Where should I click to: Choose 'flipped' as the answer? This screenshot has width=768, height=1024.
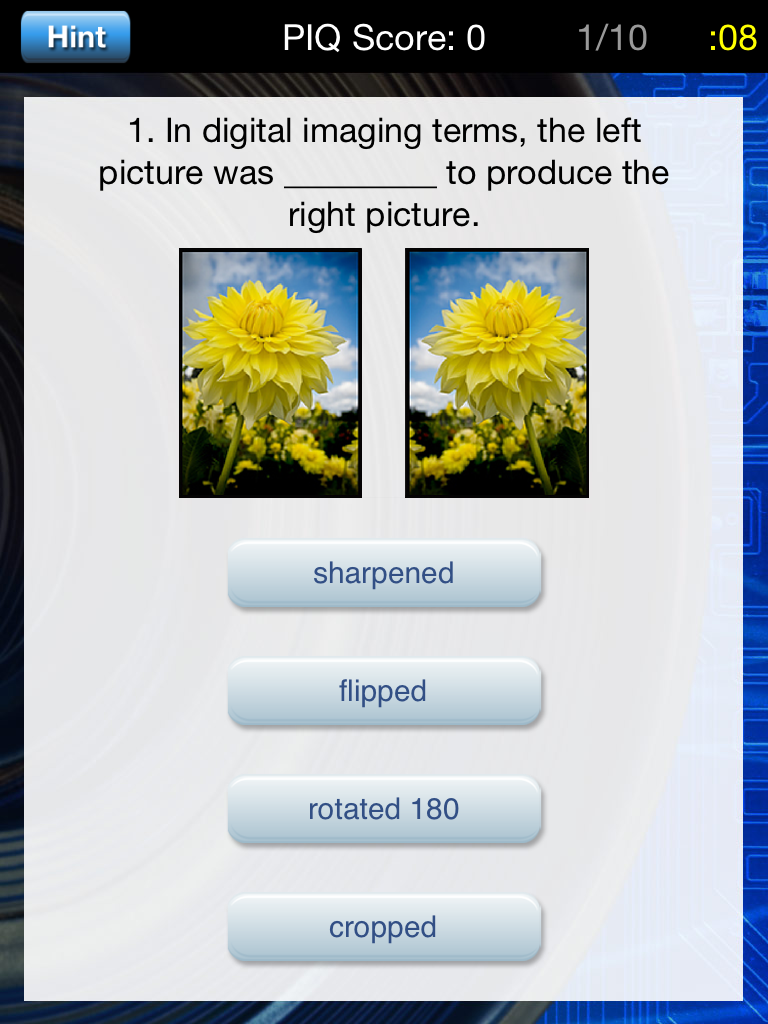(x=384, y=692)
